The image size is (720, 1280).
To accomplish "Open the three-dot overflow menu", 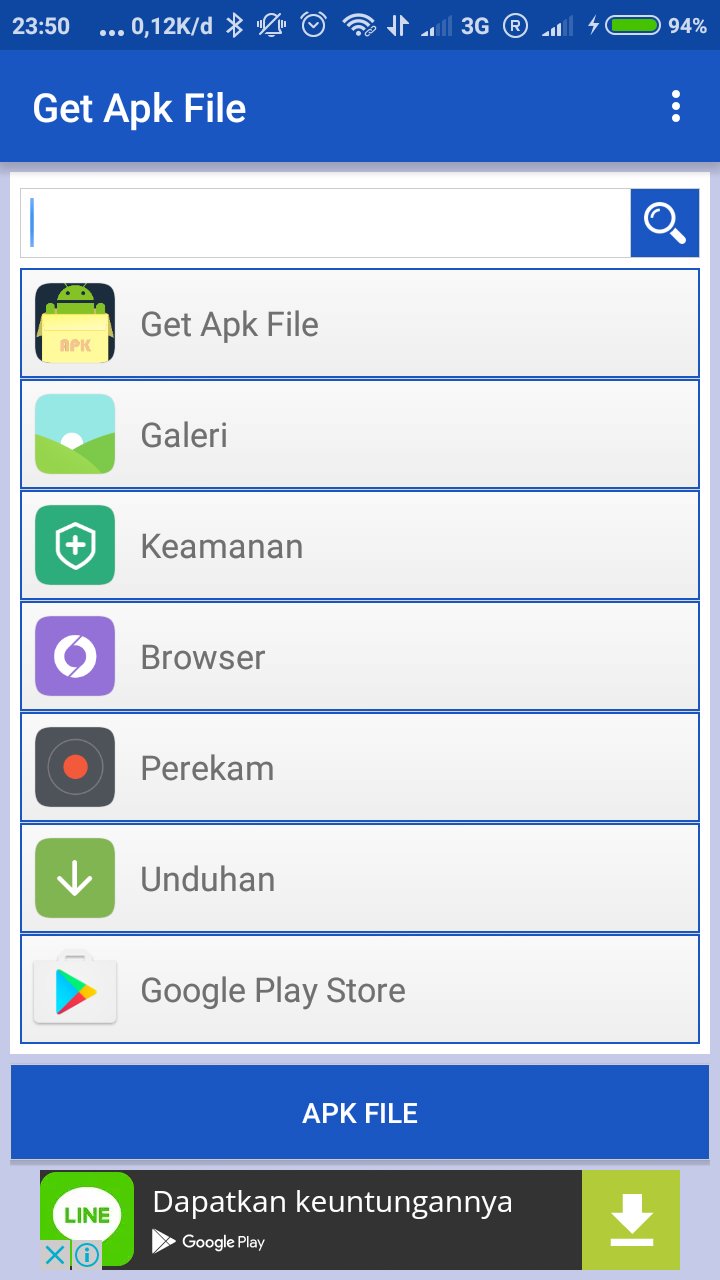I will pyautogui.click(x=676, y=107).
